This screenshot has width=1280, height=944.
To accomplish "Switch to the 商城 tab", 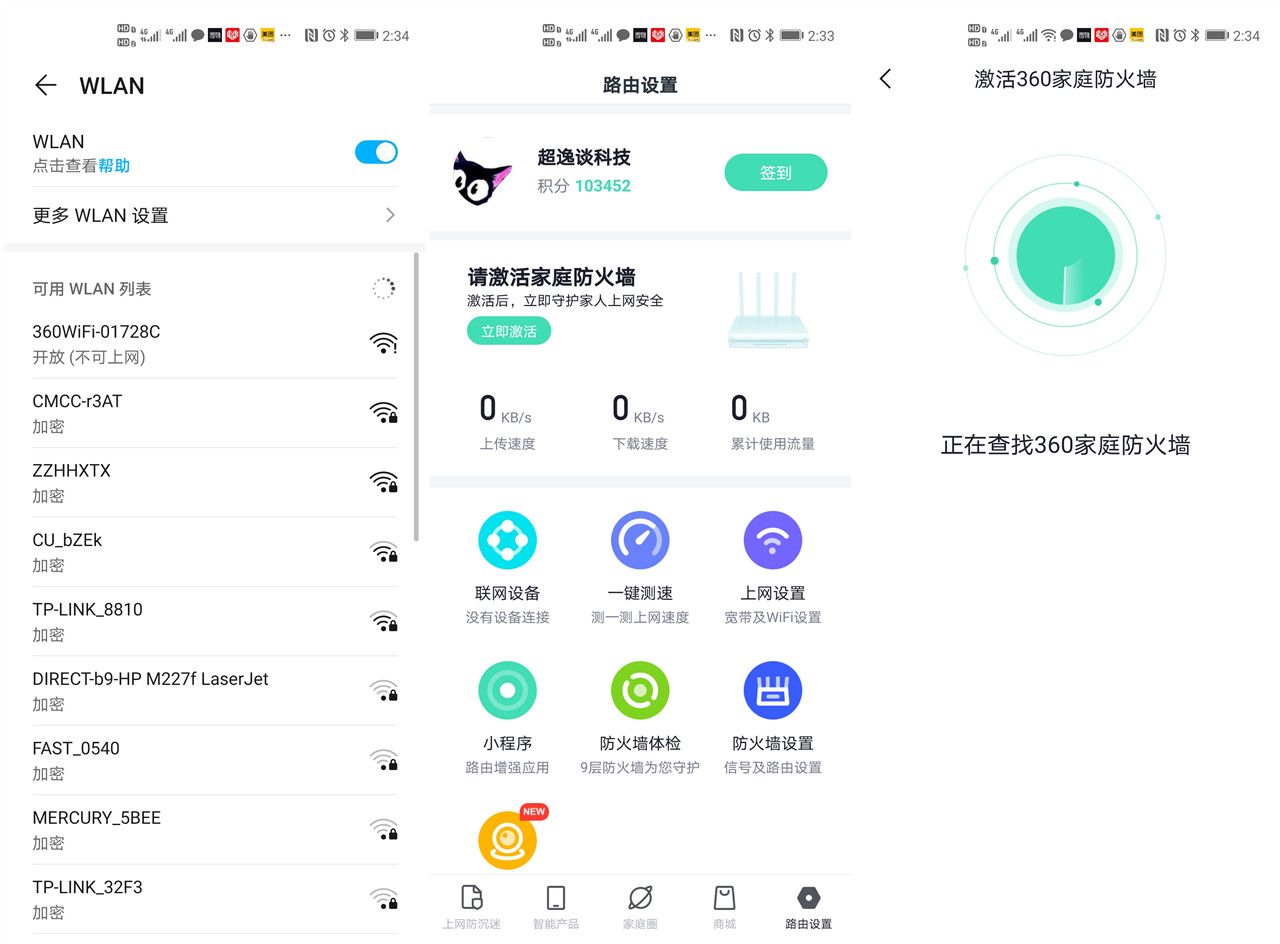I will coord(724,906).
